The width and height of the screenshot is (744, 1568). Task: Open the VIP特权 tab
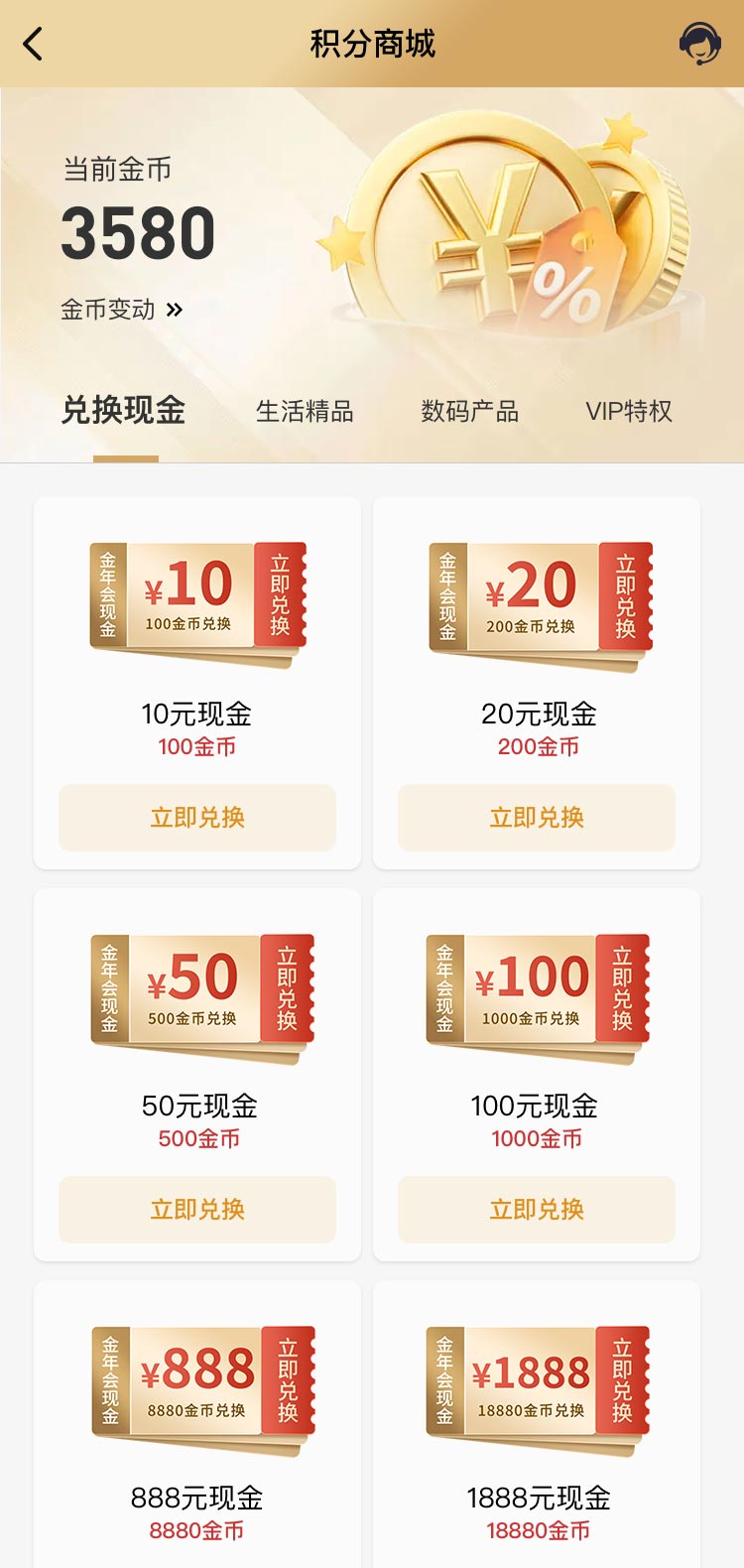[629, 411]
